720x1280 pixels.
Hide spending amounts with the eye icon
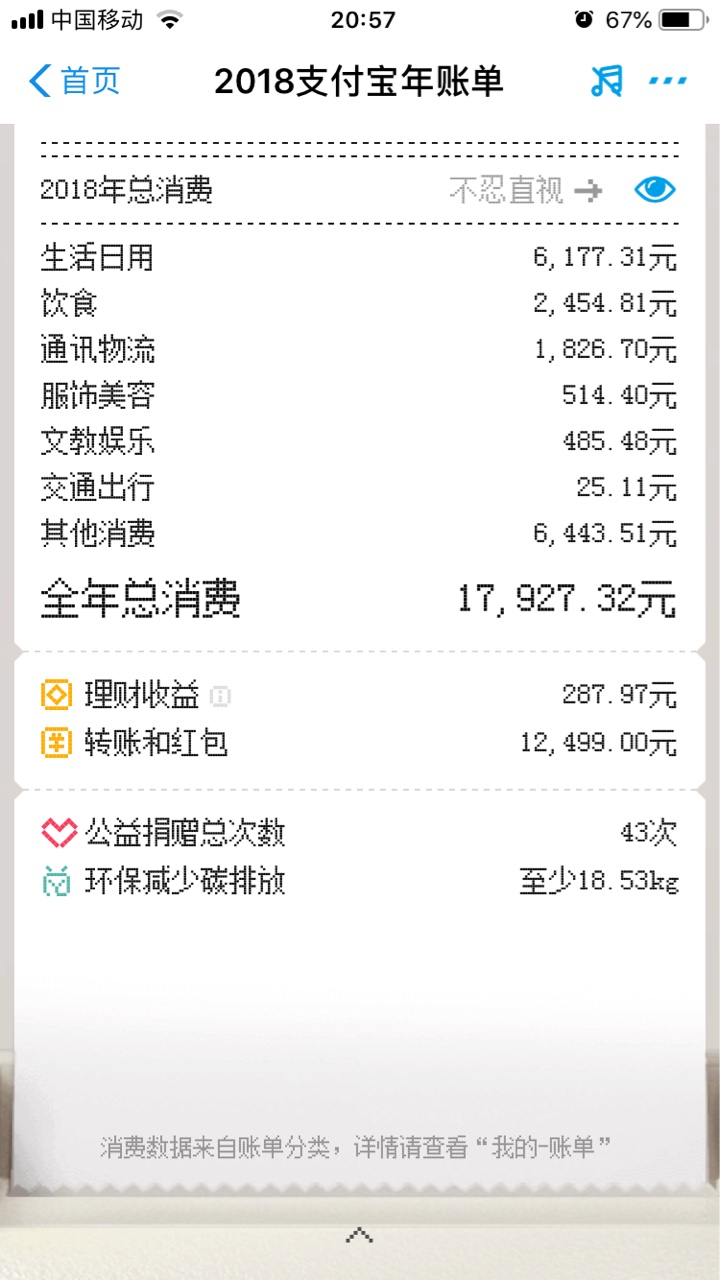point(655,190)
